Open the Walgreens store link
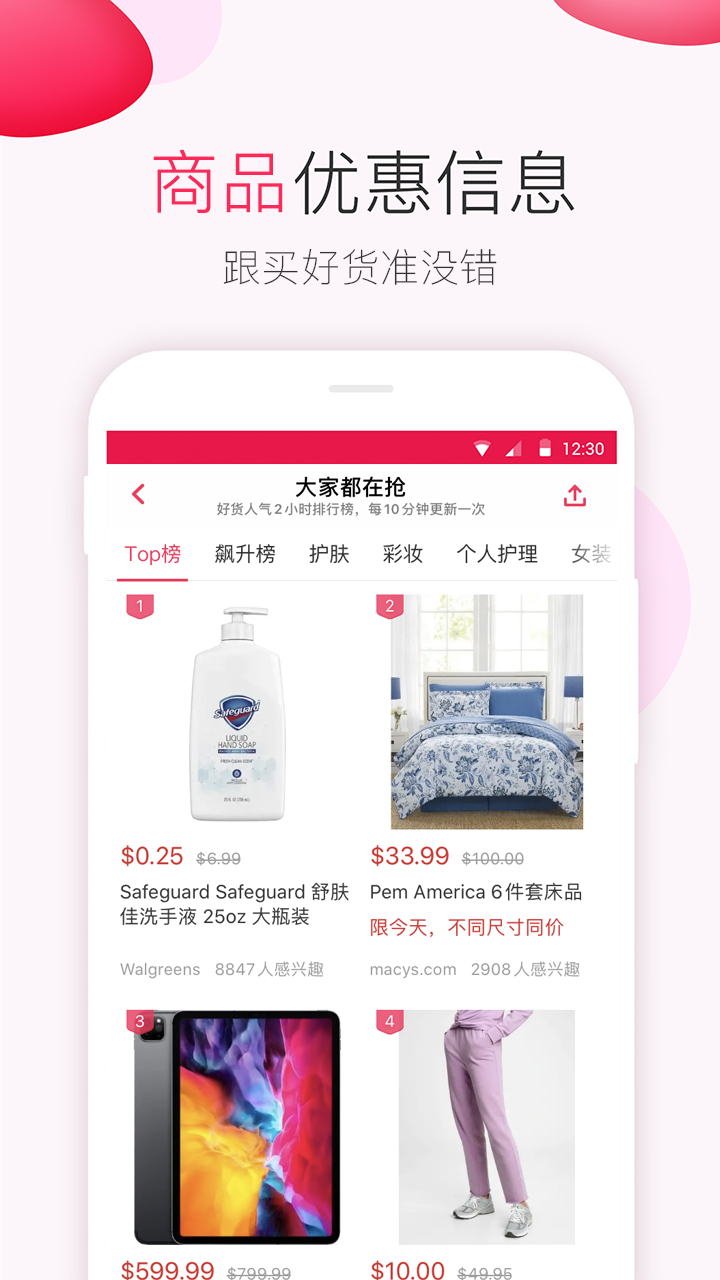The image size is (720, 1280). tap(160, 969)
